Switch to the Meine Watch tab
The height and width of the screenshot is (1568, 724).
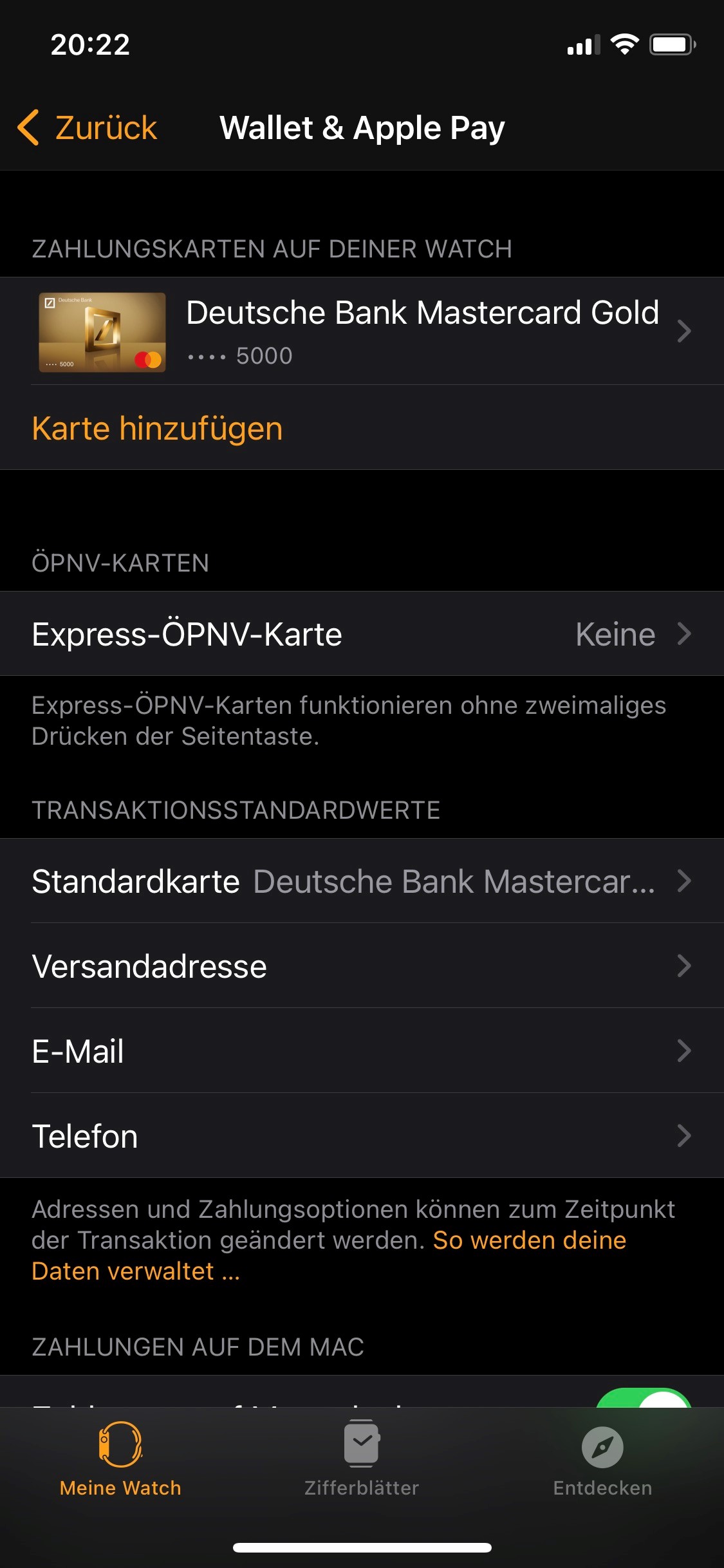pyautogui.click(x=120, y=1459)
